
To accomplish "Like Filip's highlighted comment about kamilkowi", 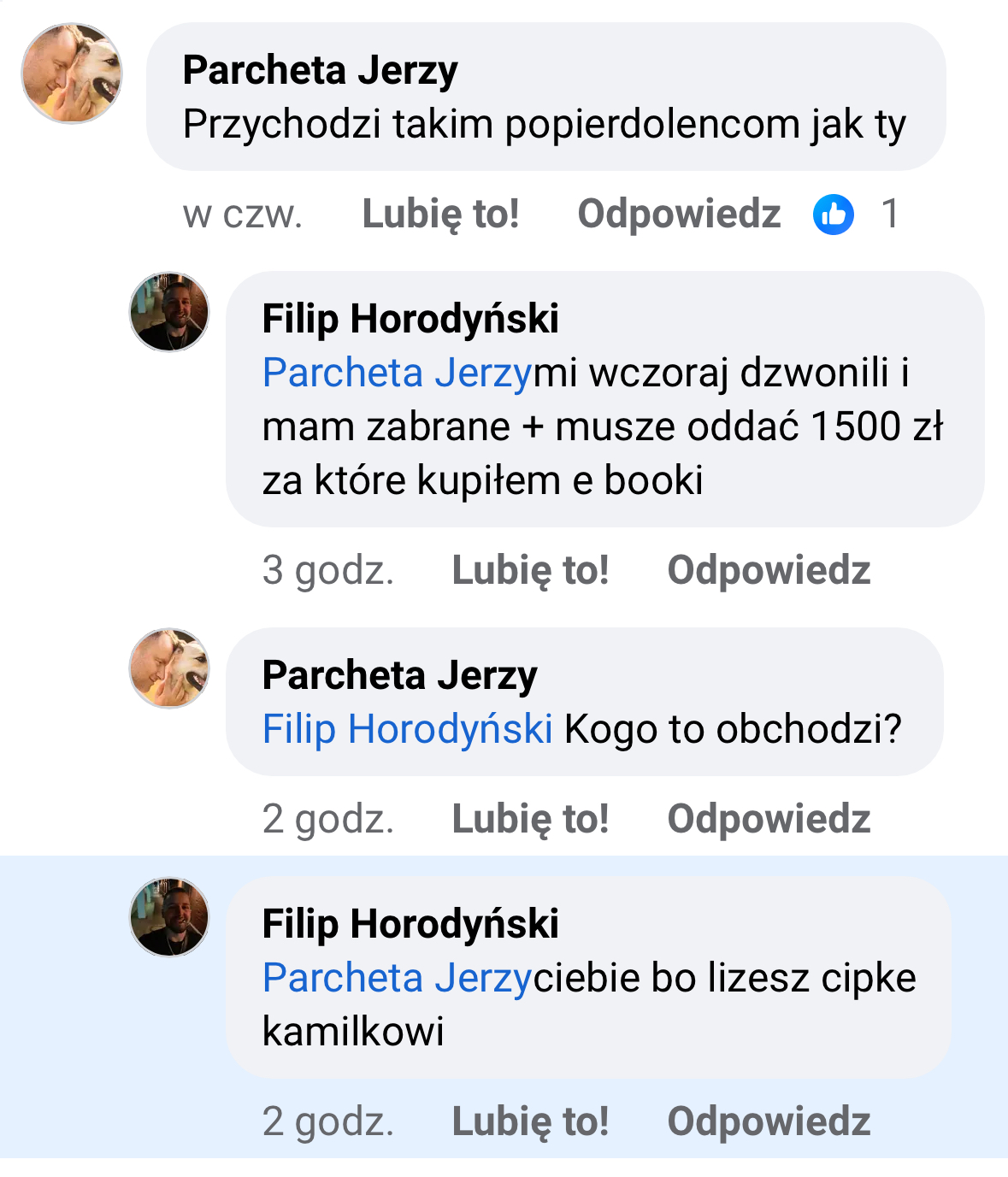I will click(530, 1121).
